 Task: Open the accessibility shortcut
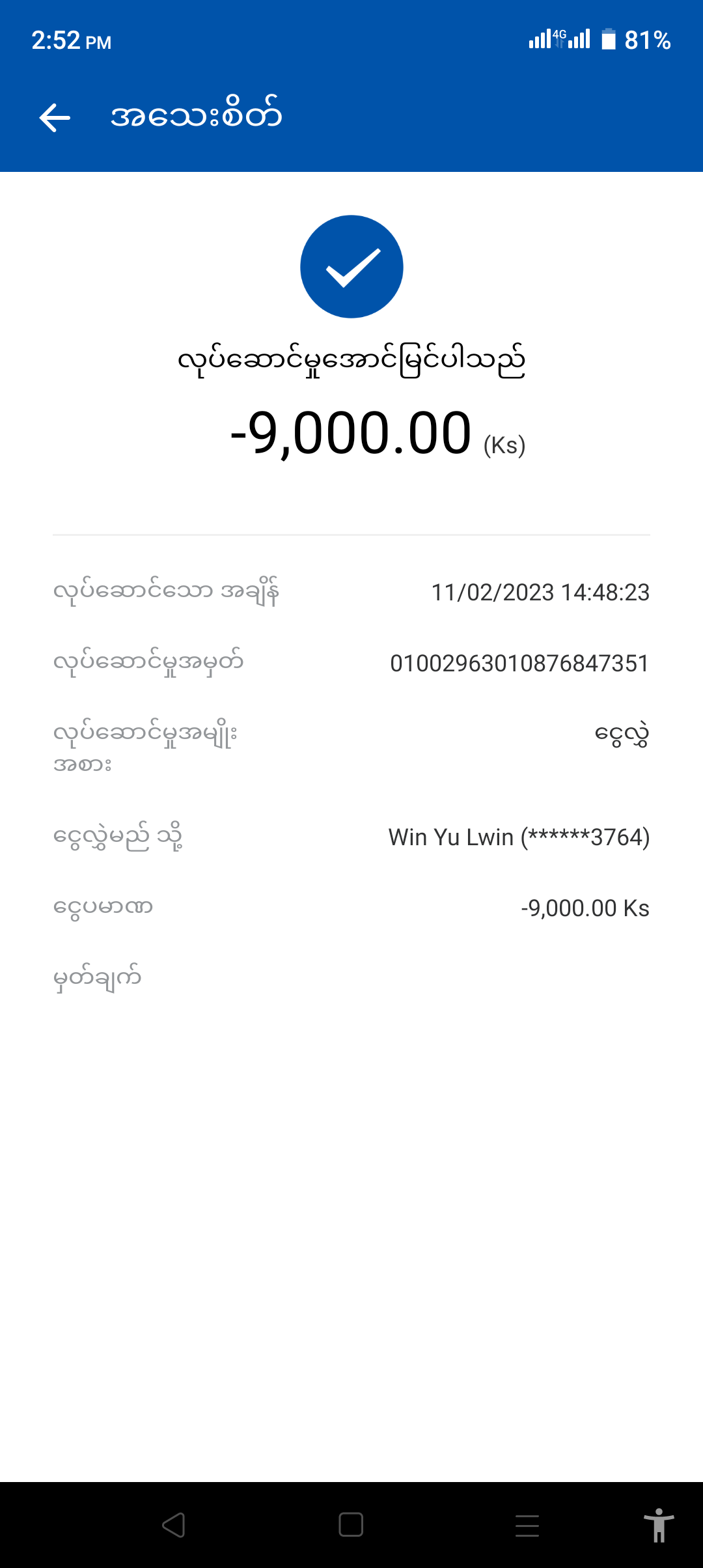(658, 1525)
